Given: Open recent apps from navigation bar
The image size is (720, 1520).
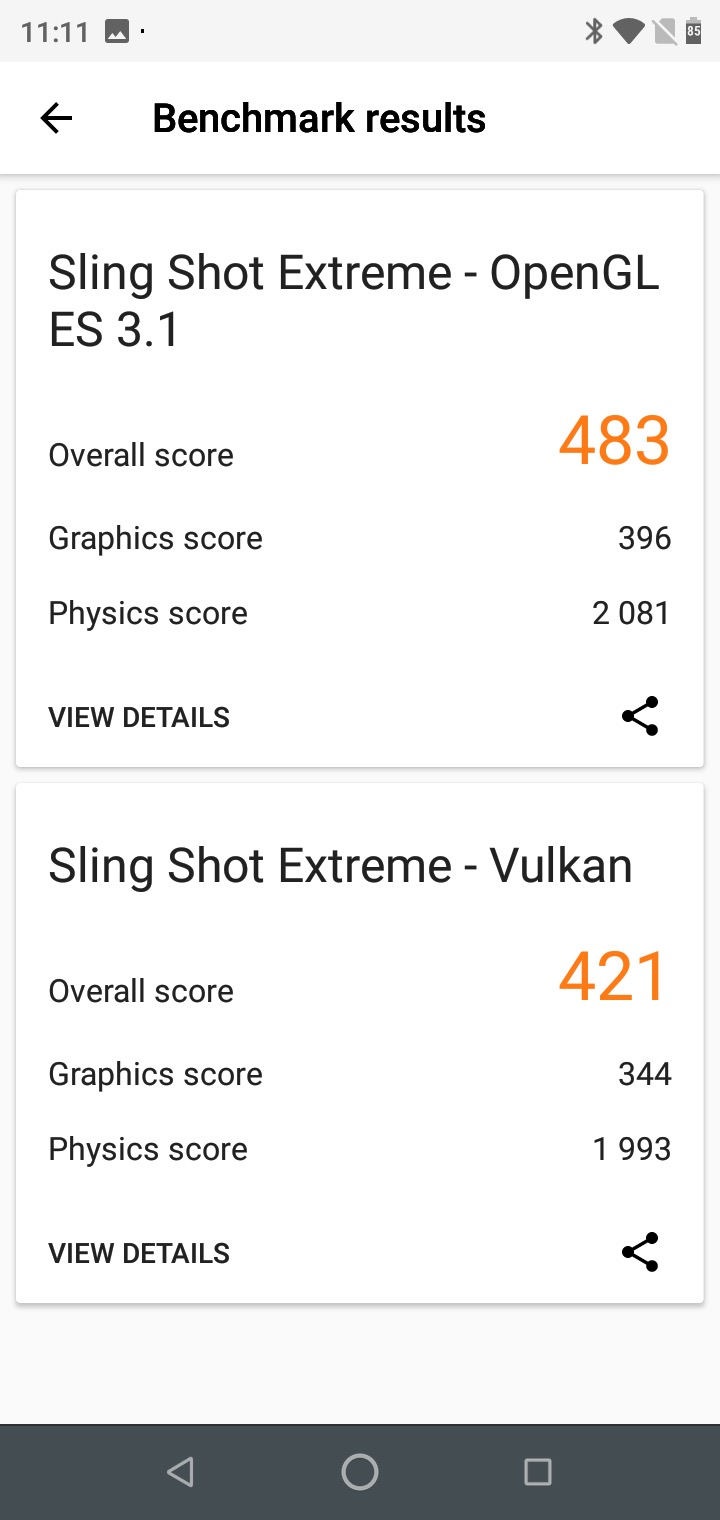Looking at the screenshot, I should [x=538, y=1472].
